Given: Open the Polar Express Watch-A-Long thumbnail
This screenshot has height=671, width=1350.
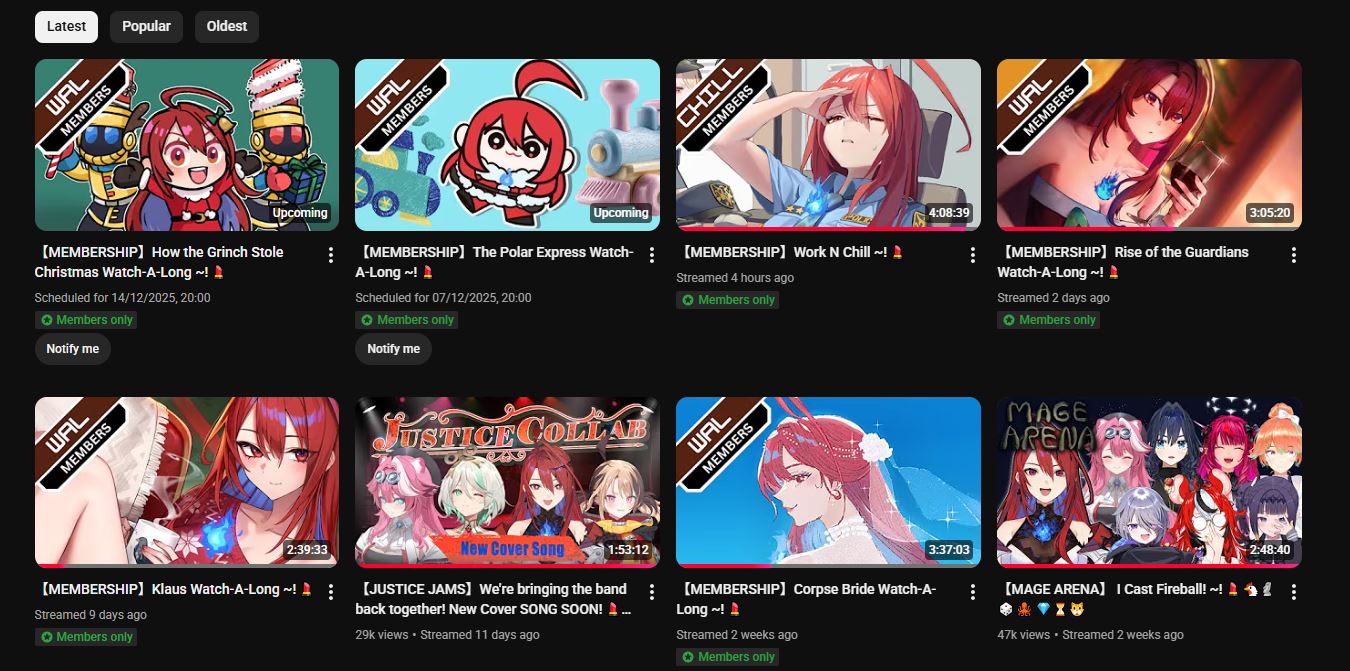Looking at the screenshot, I should (x=507, y=145).
